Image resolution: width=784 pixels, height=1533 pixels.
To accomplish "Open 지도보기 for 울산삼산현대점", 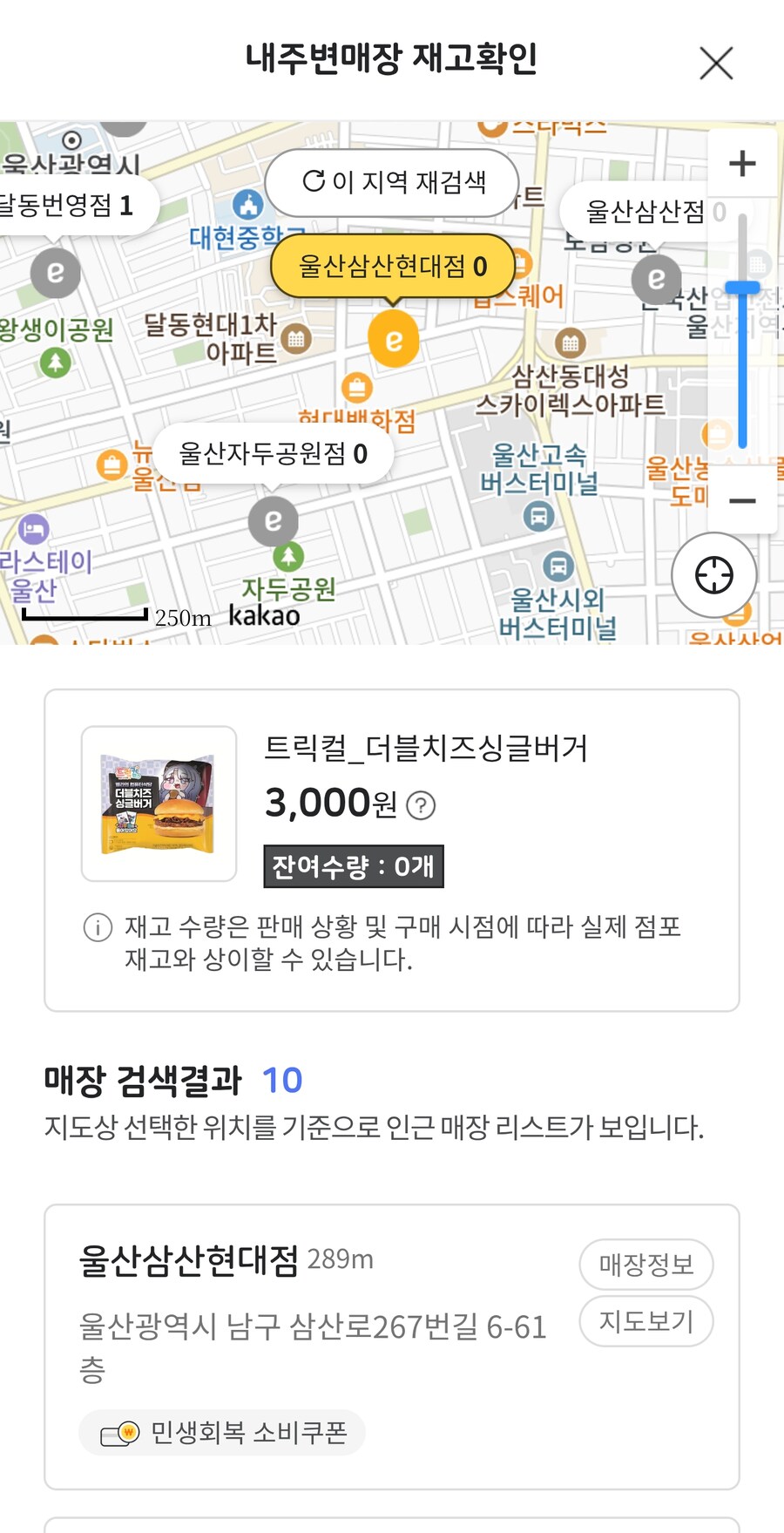I will pos(645,1321).
